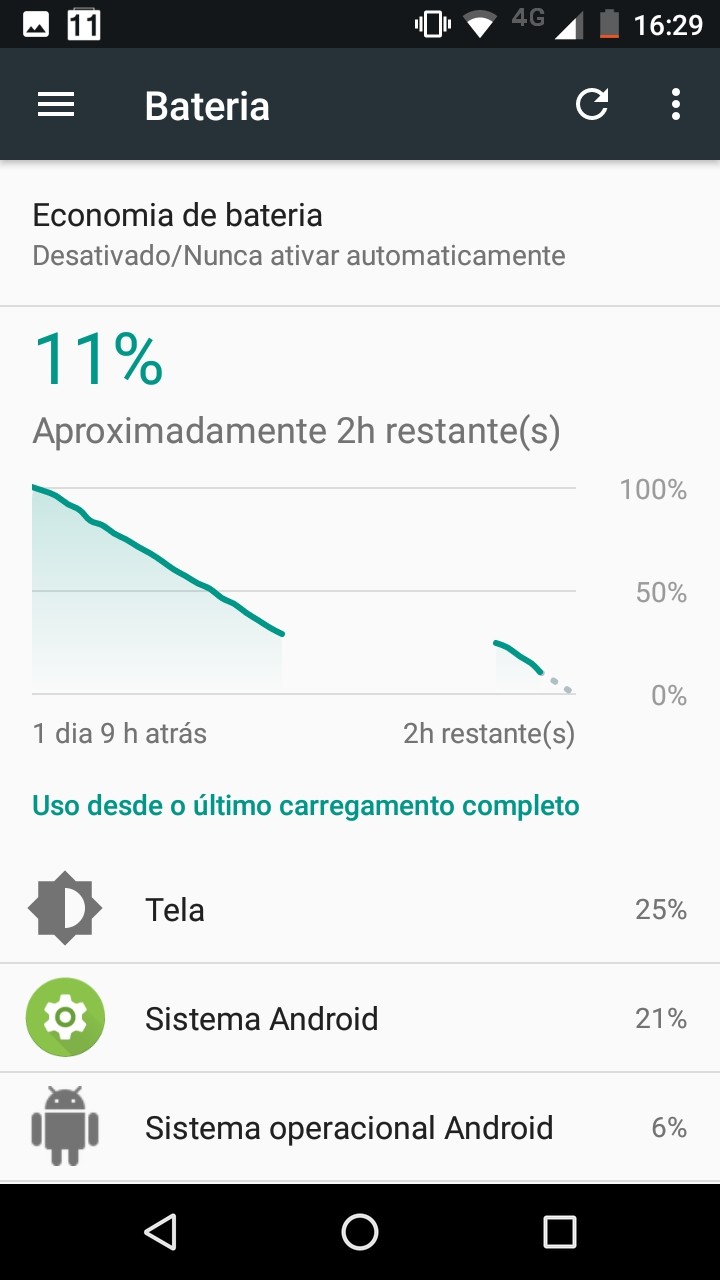Open Sistema Android usage details

[x=360, y=1018]
